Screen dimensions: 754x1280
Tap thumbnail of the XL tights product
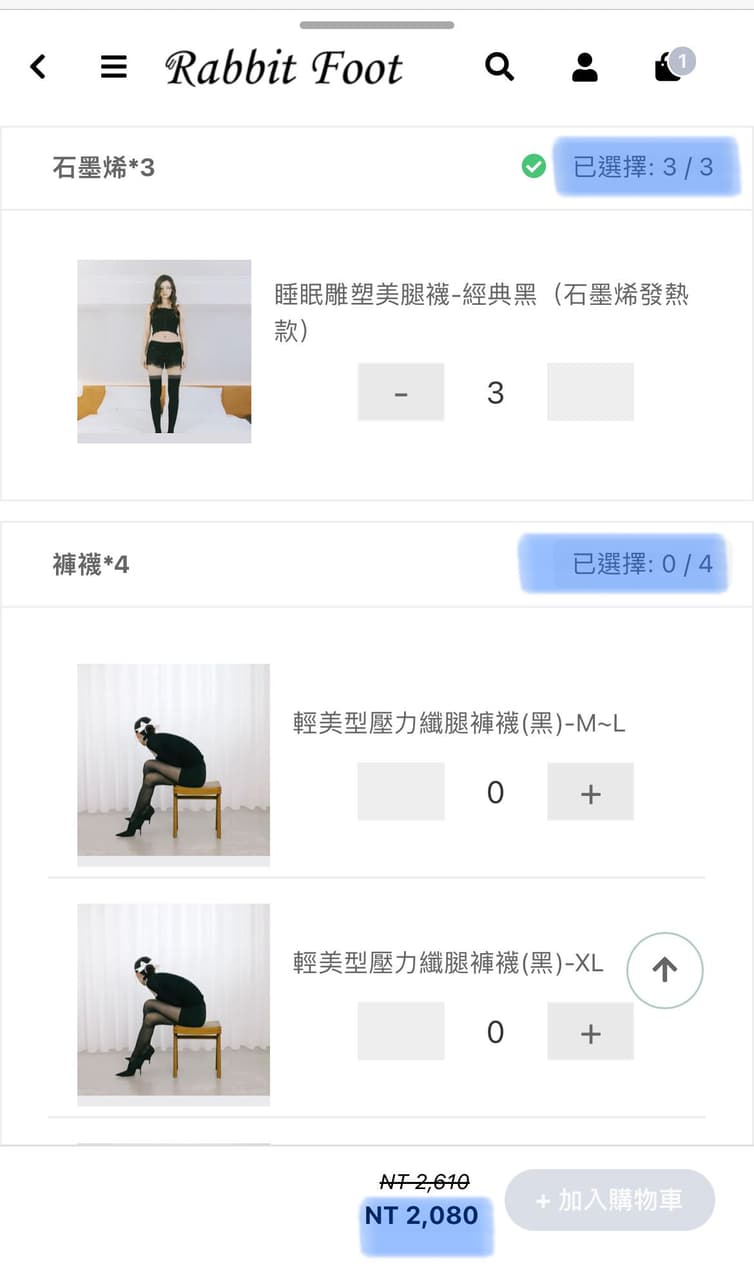coord(172,1004)
